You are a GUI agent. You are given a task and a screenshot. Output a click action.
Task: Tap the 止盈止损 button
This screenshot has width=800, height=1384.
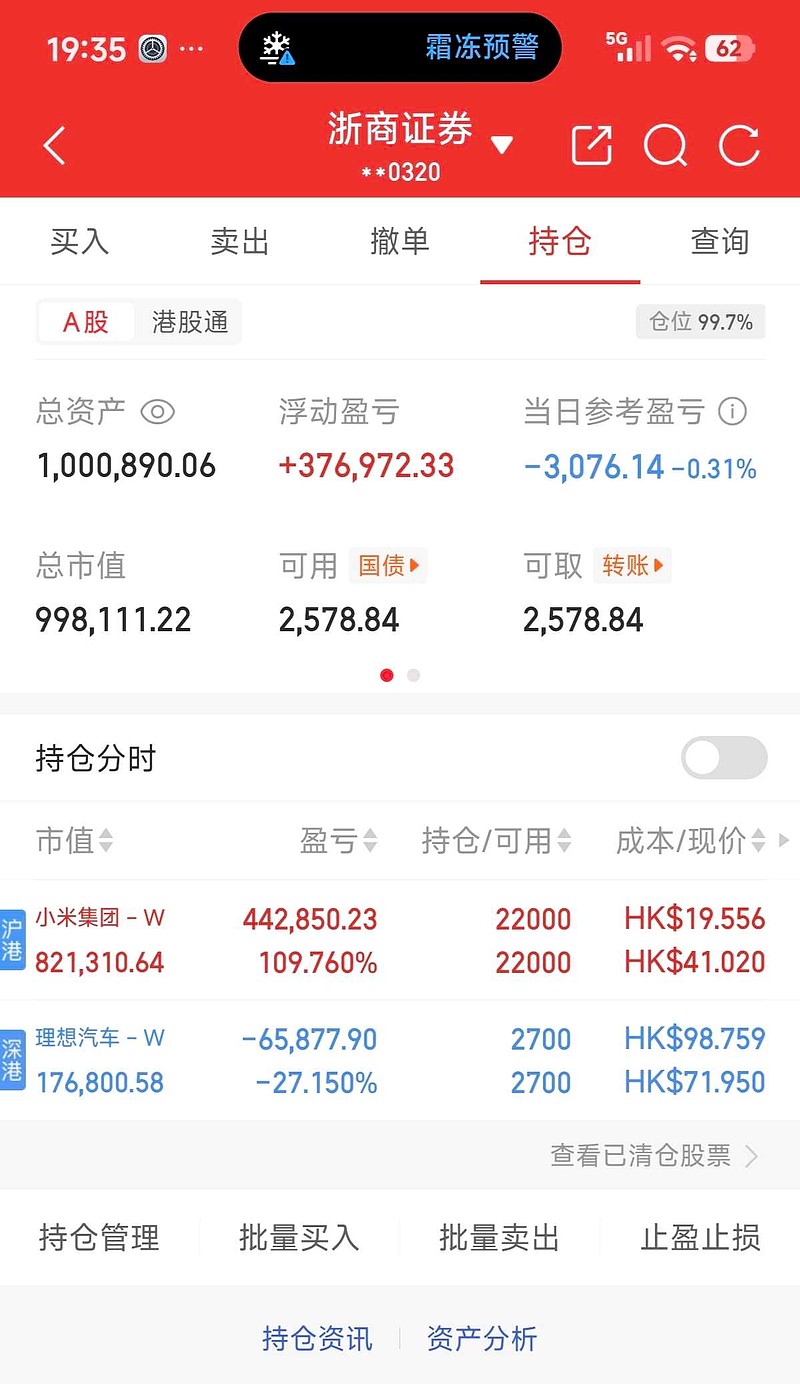click(699, 1238)
